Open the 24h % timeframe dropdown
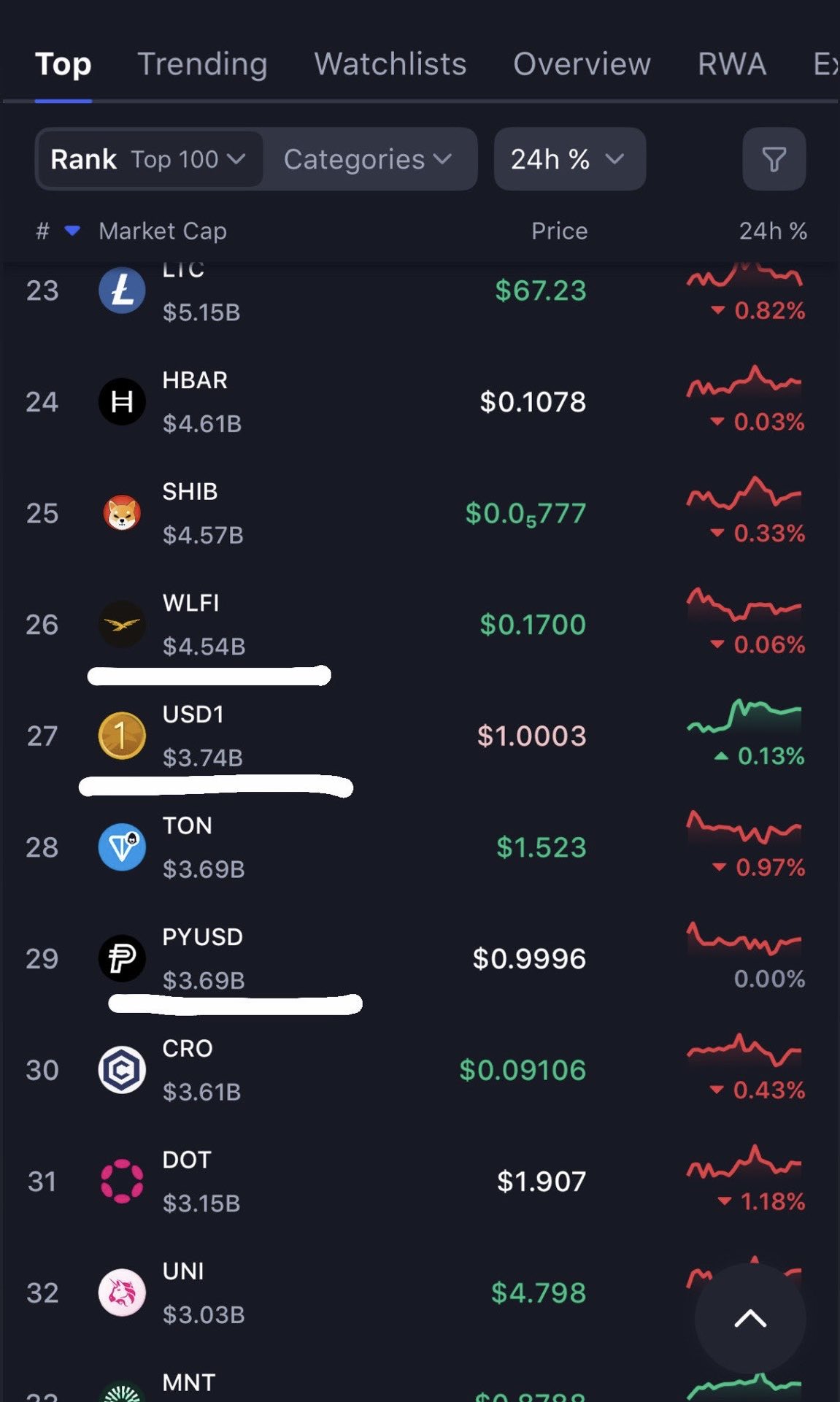840x1402 pixels. click(569, 159)
